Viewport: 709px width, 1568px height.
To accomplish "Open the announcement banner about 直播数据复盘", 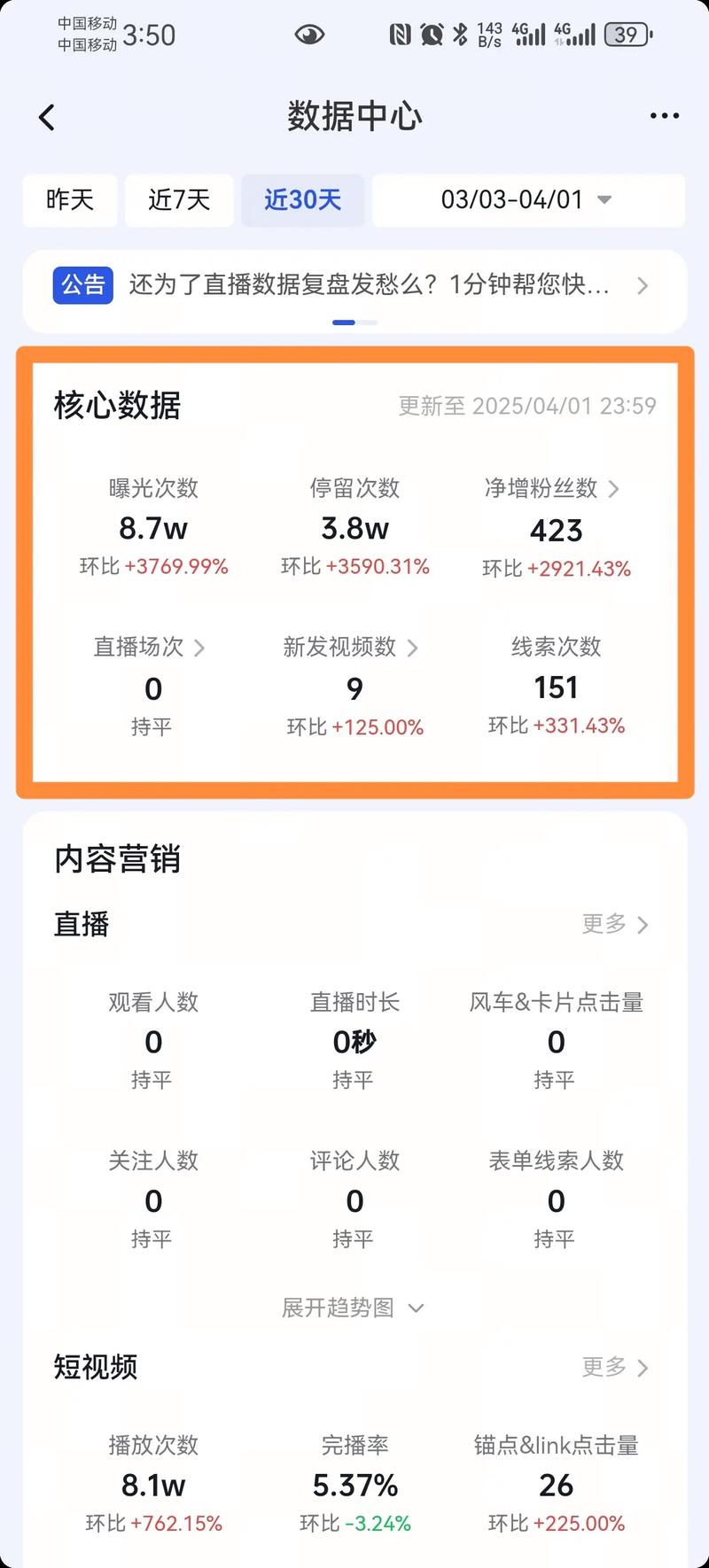I will [372, 285].
